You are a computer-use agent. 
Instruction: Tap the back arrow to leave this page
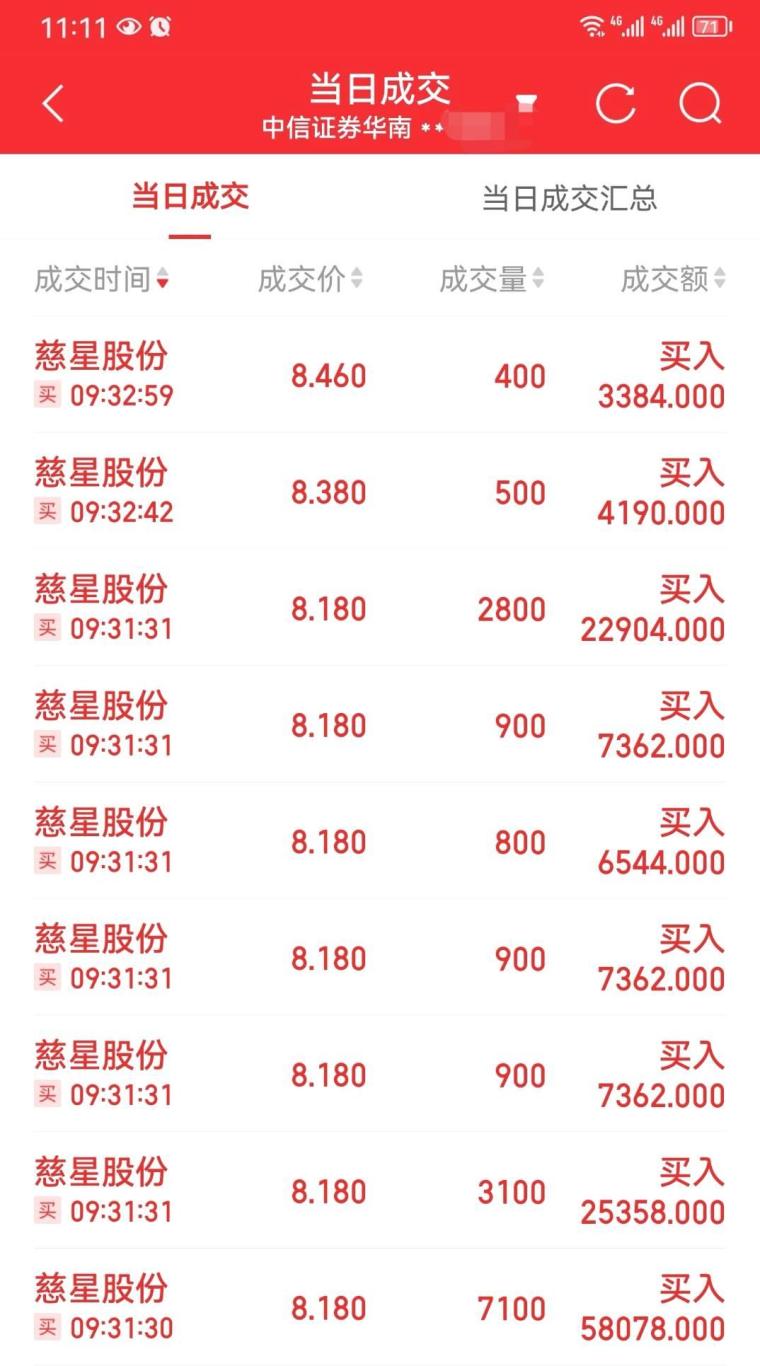pos(53,104)
